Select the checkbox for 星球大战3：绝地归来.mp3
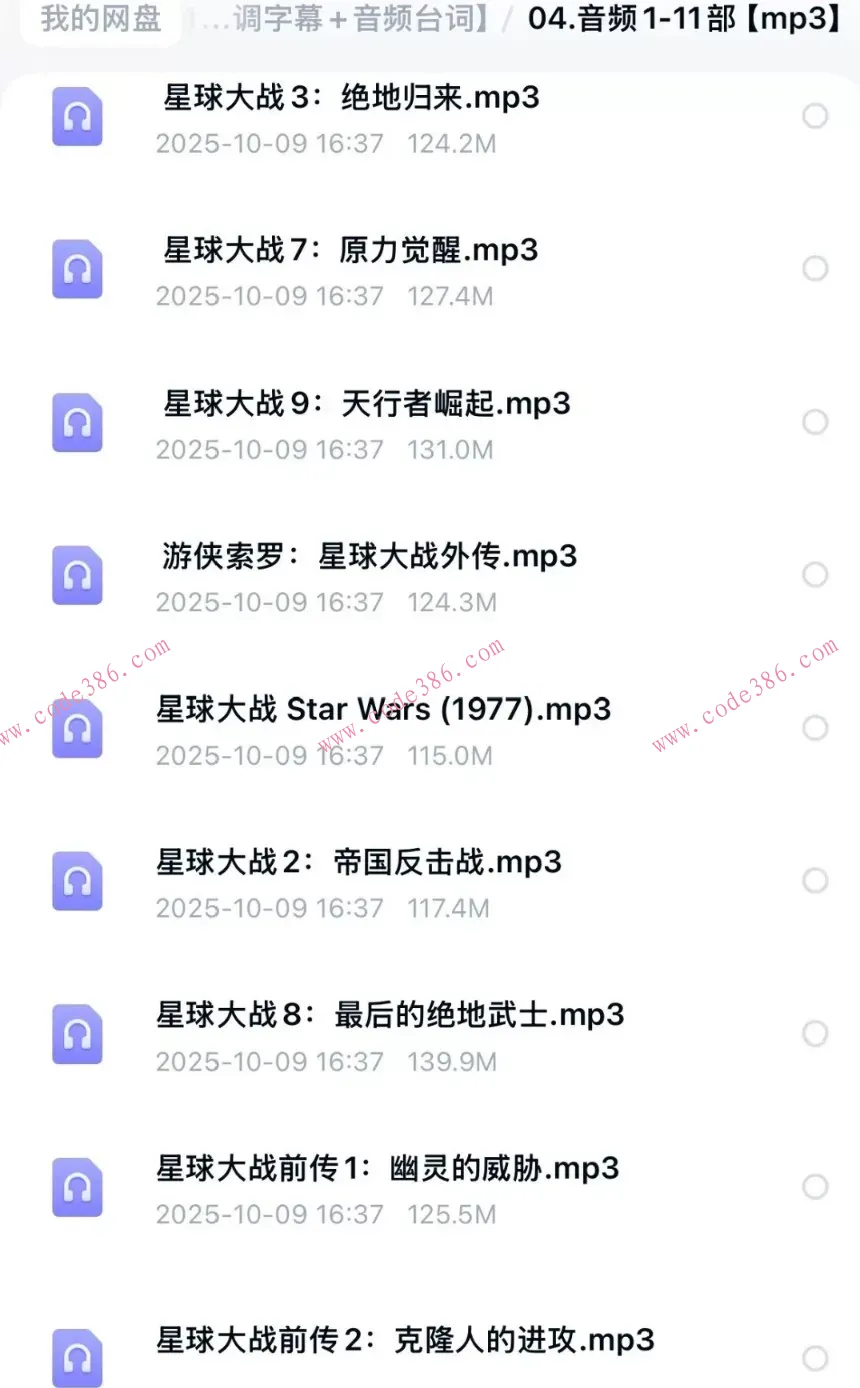This screenshot has height=1388, width=860. pyautogui.click(x=815, y=116)
